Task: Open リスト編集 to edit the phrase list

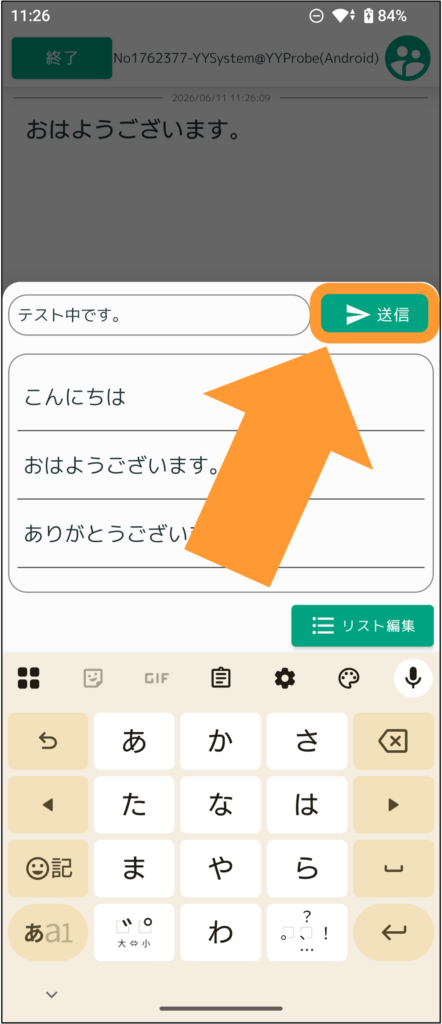Action: (362, 626)
